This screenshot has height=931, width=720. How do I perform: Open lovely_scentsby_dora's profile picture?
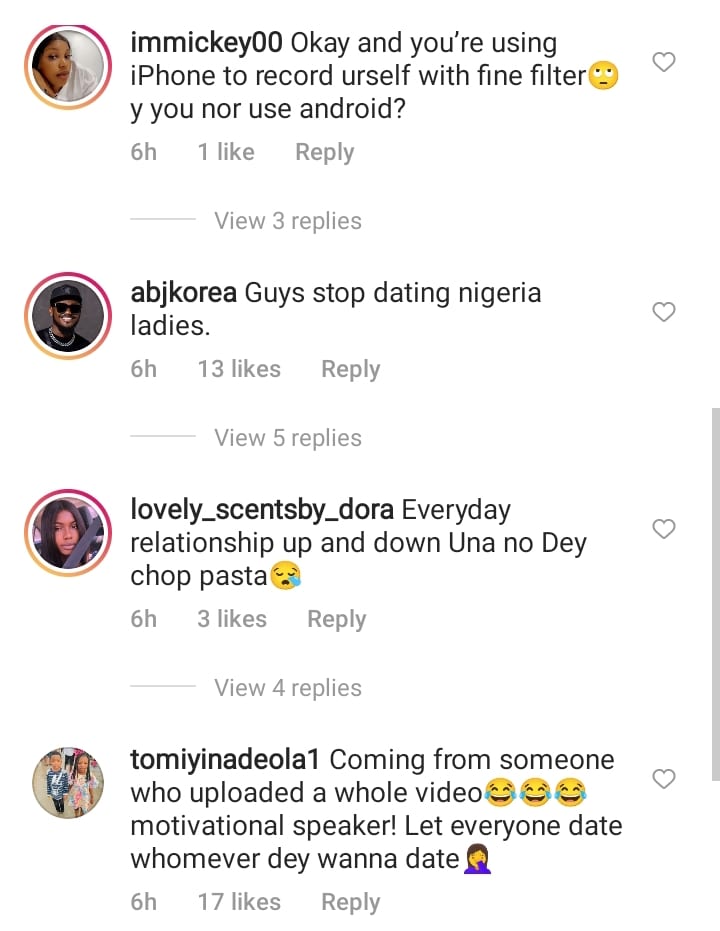pos(68,533)
